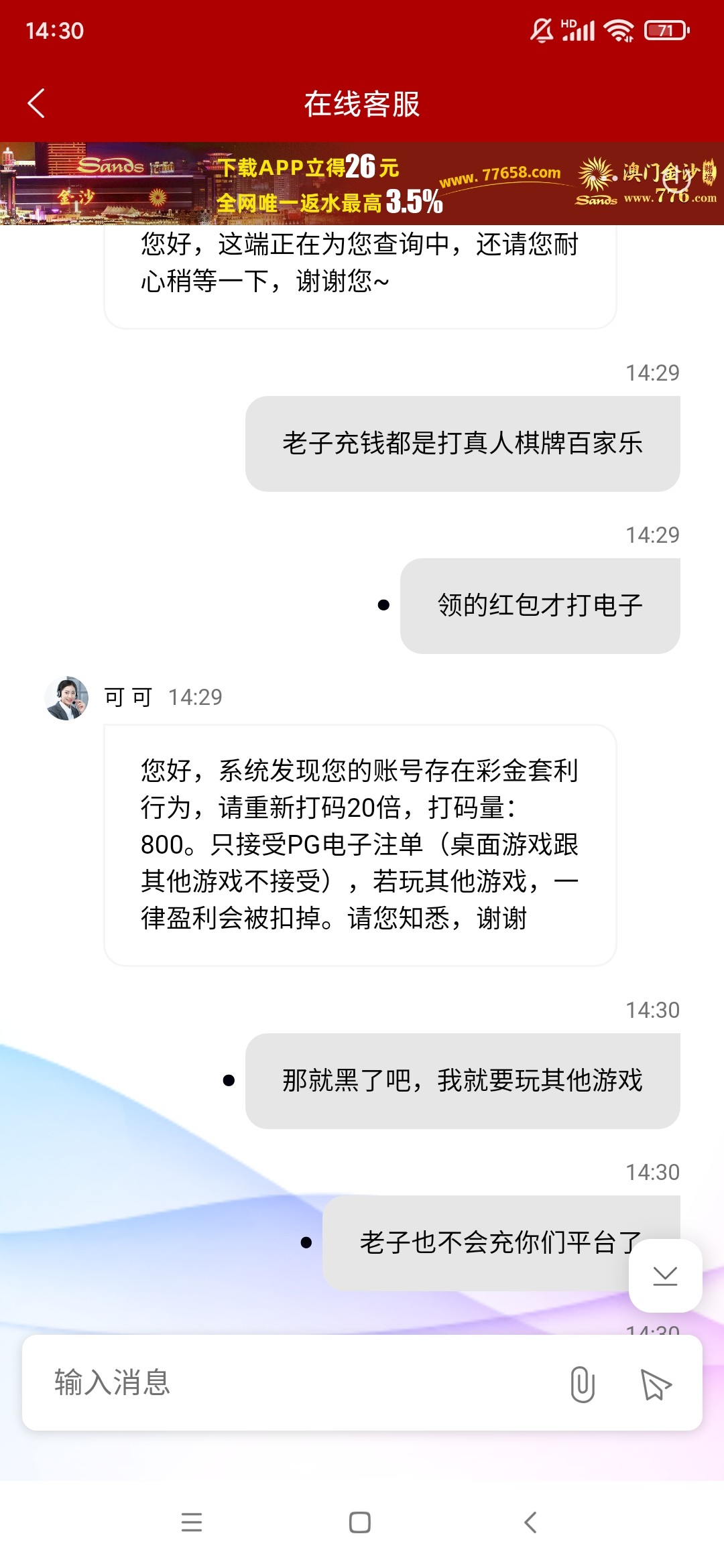Open the system recent apps menu
Screen dimensions: 724x1568
tap(192, 1522)
